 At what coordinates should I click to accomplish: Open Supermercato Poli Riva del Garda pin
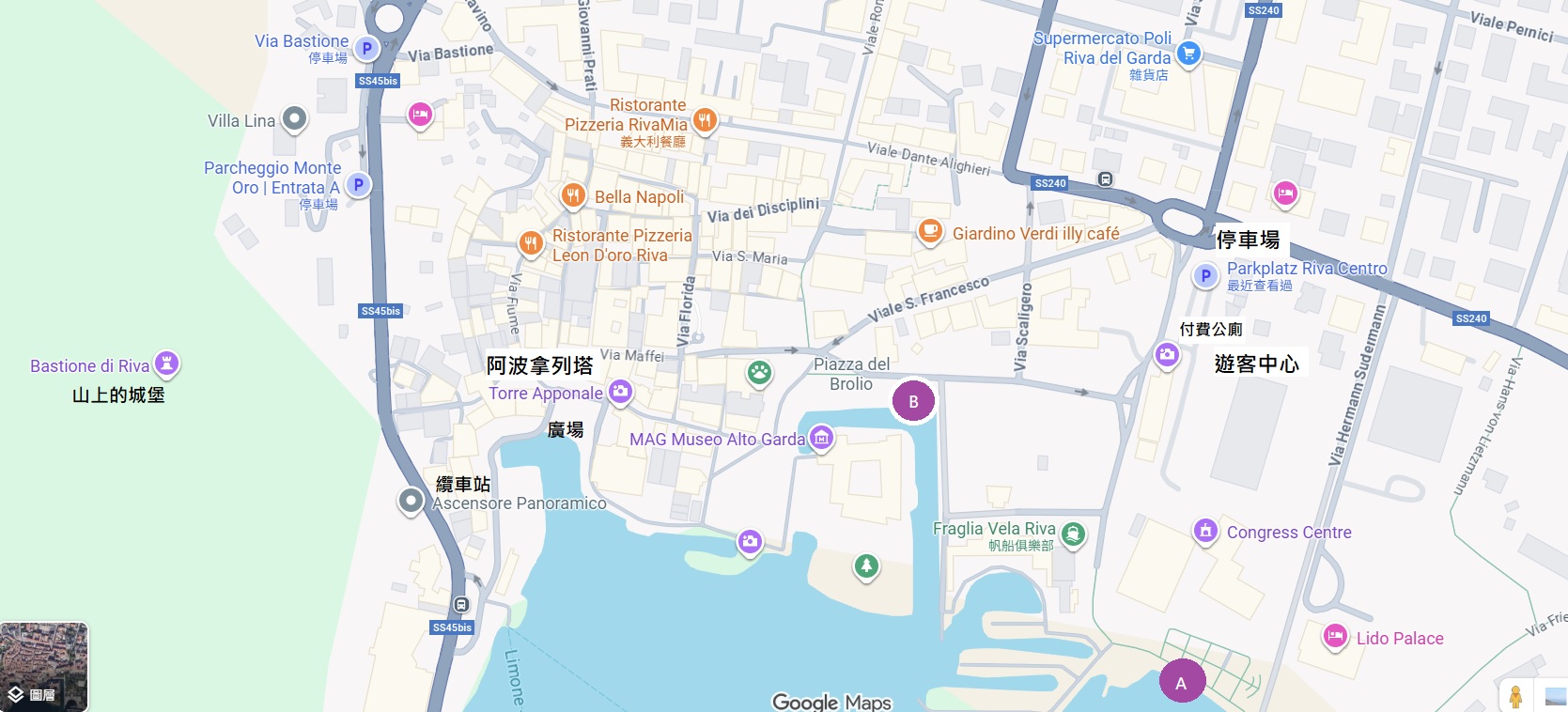pos(1188,53)
